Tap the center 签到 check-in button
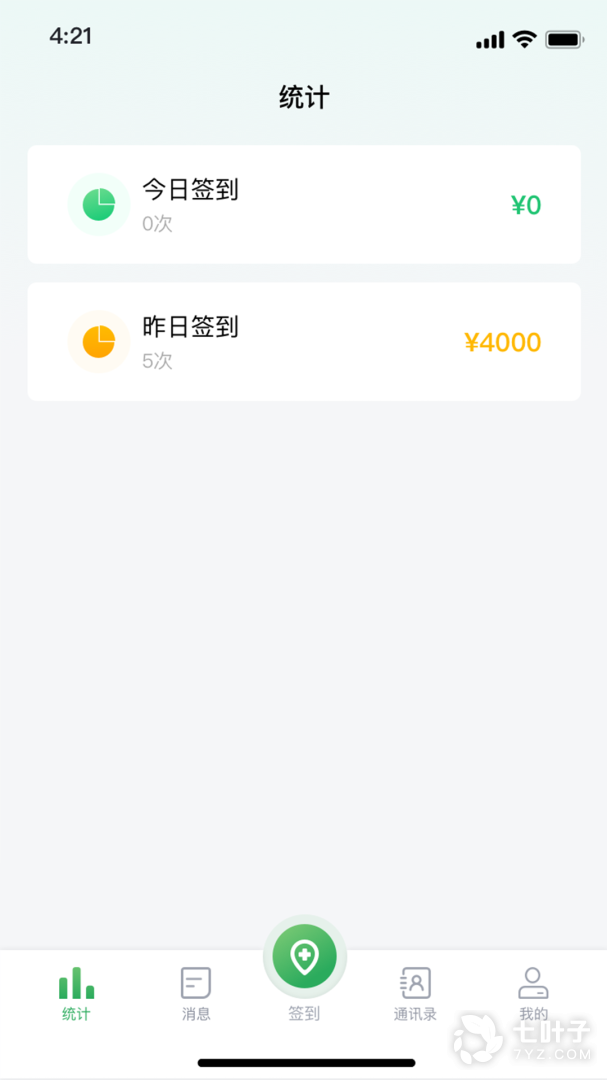The image size is (607, 1080). 304,957
